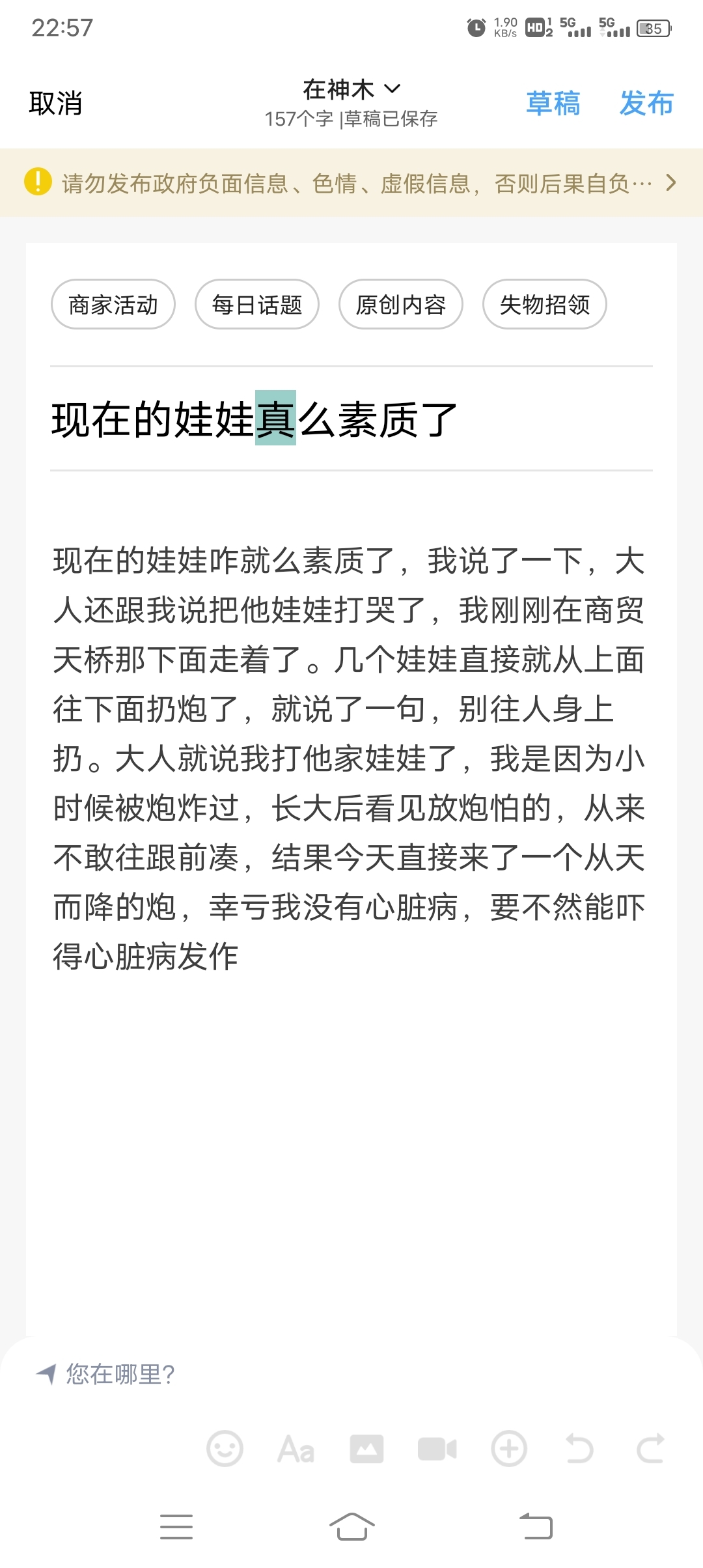This screenshot has height=1568, width=703.
Task: Select the 失物招领 tag chip
Action: (545, 305)
